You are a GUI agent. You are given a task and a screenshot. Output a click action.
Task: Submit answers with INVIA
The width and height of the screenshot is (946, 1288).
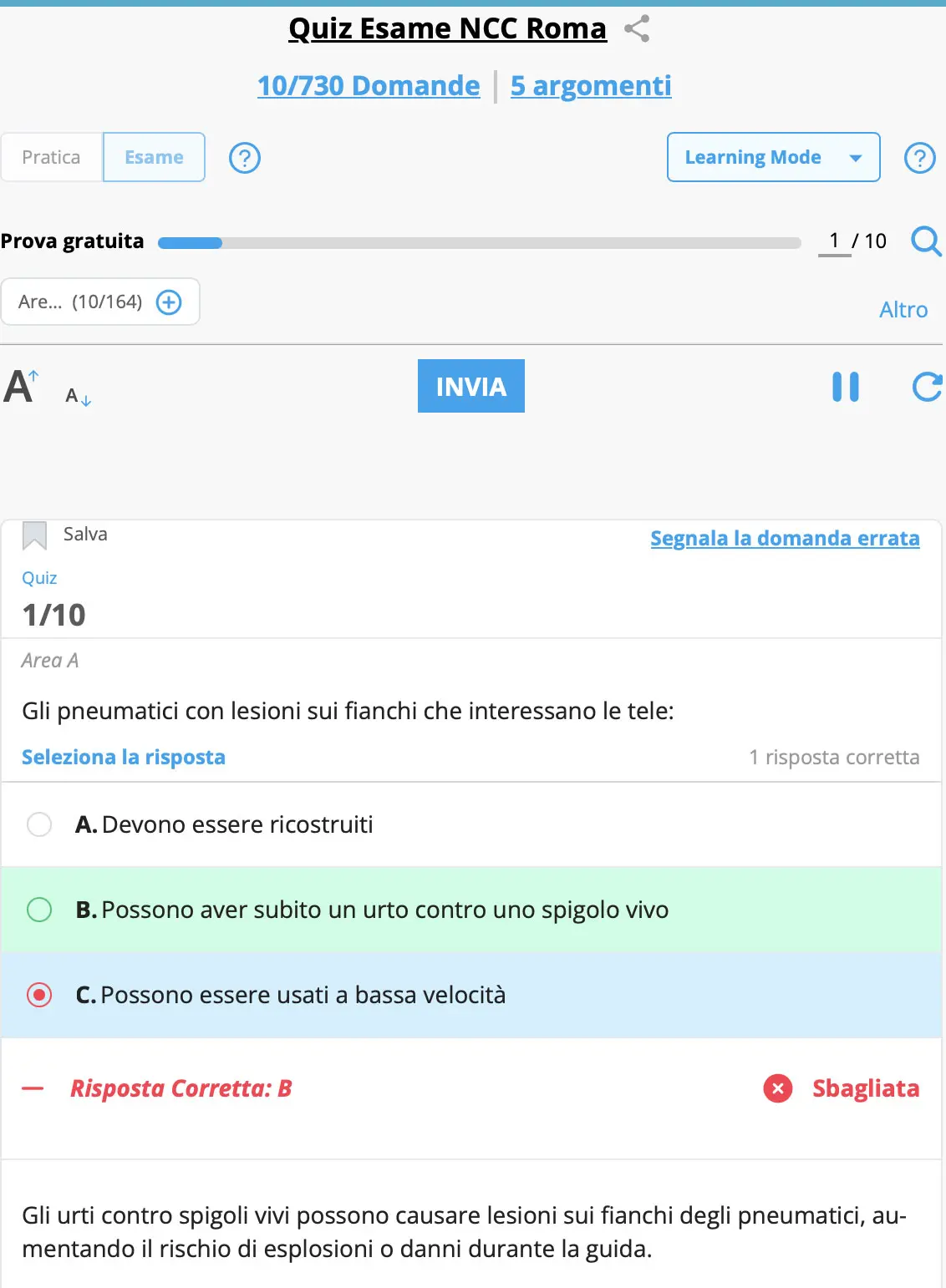coord(470,386)
